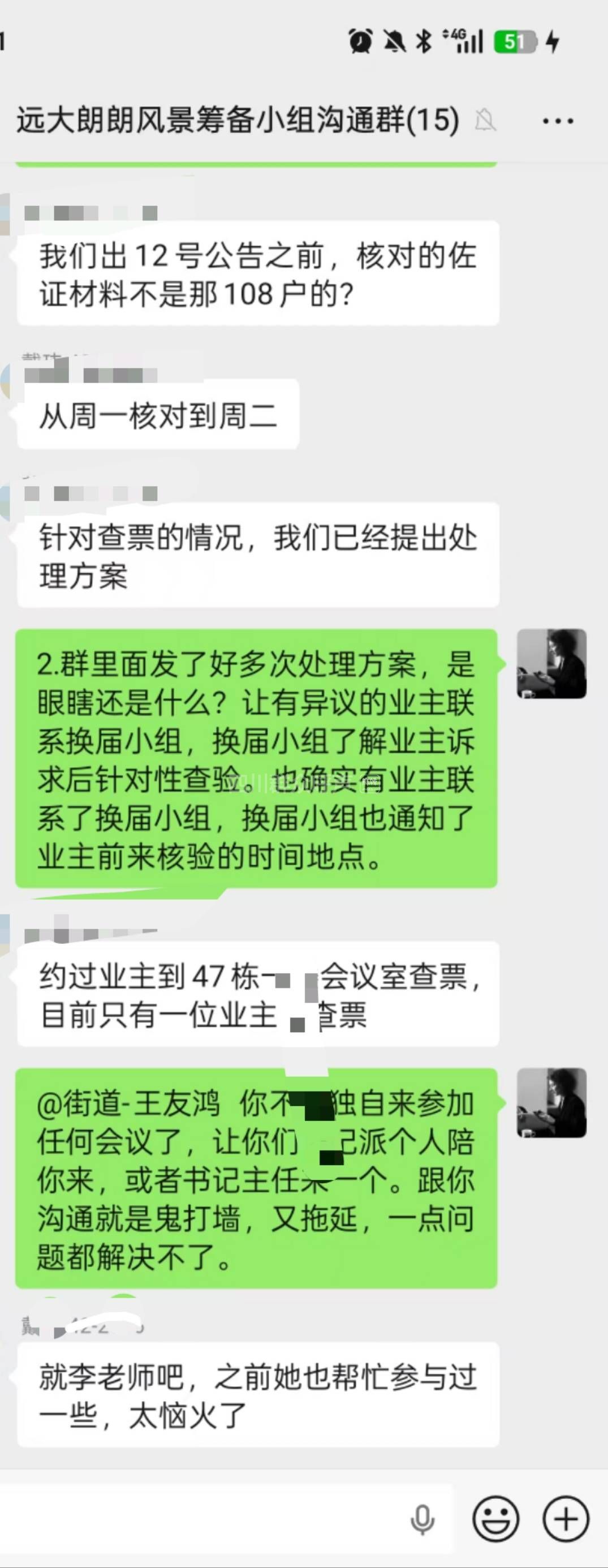Viewport: 608px width, 1568px height.
Task: Open the group chat overflow menu
Action: pos(558,121)
